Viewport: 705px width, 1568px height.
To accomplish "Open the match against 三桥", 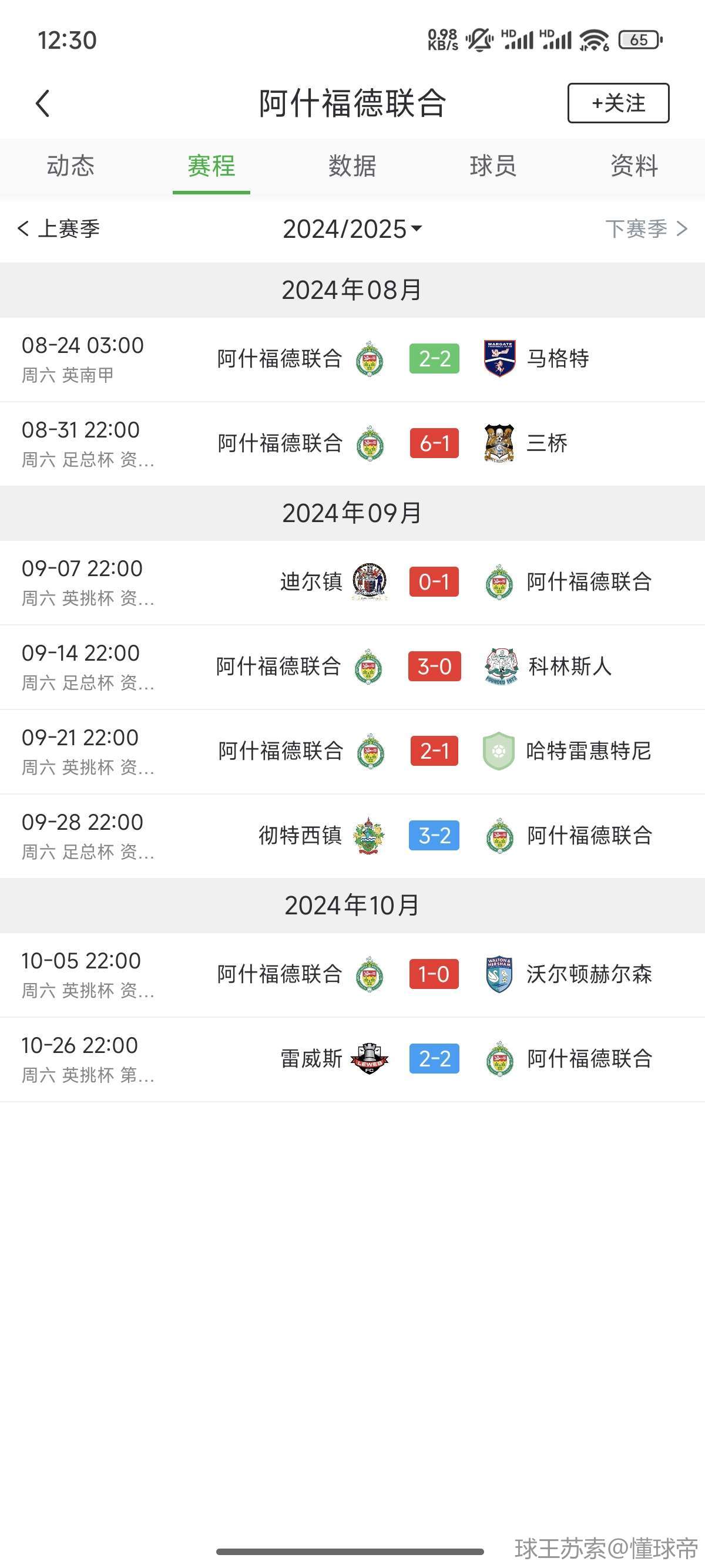I will (352, 444).
